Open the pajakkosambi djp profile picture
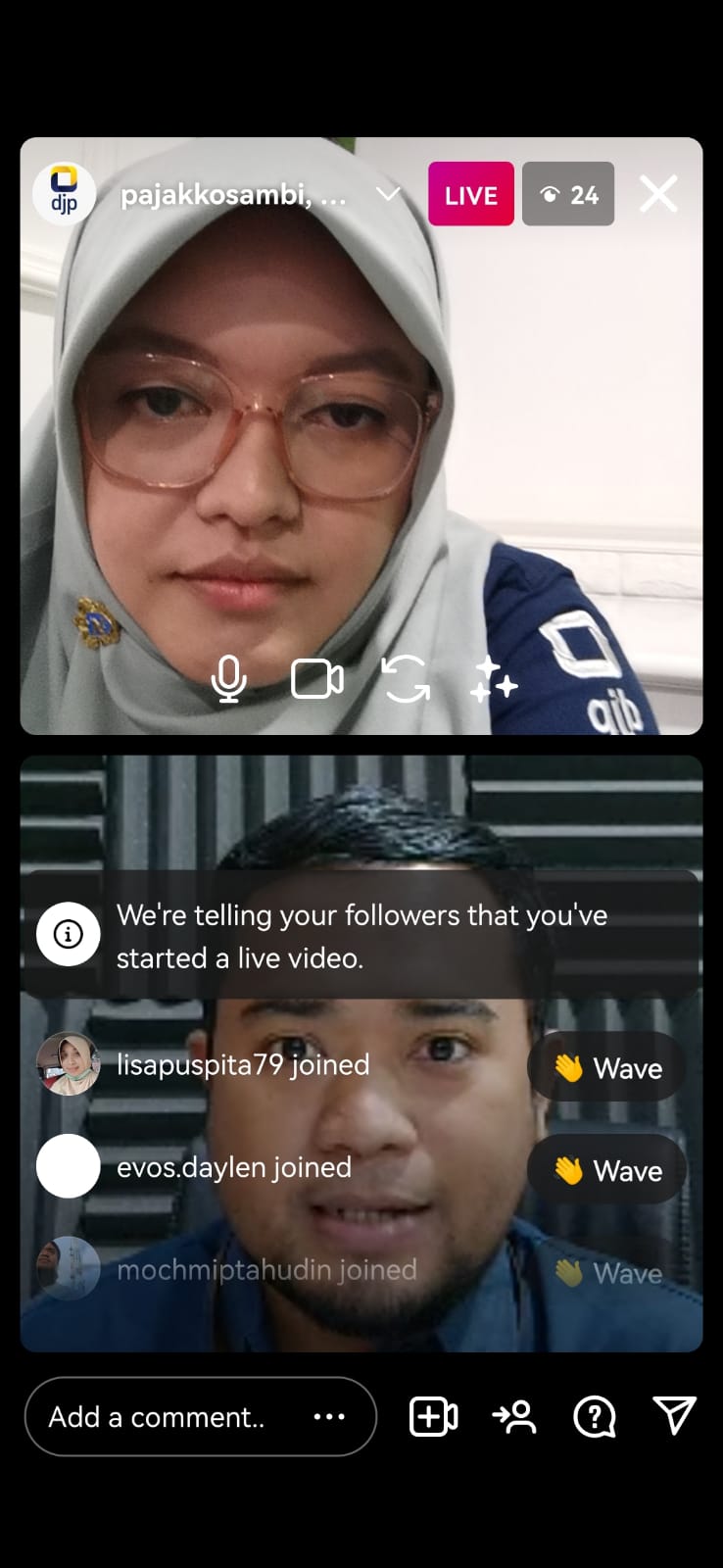Viewport: 723px width, 1568px height. click(64, 193)
